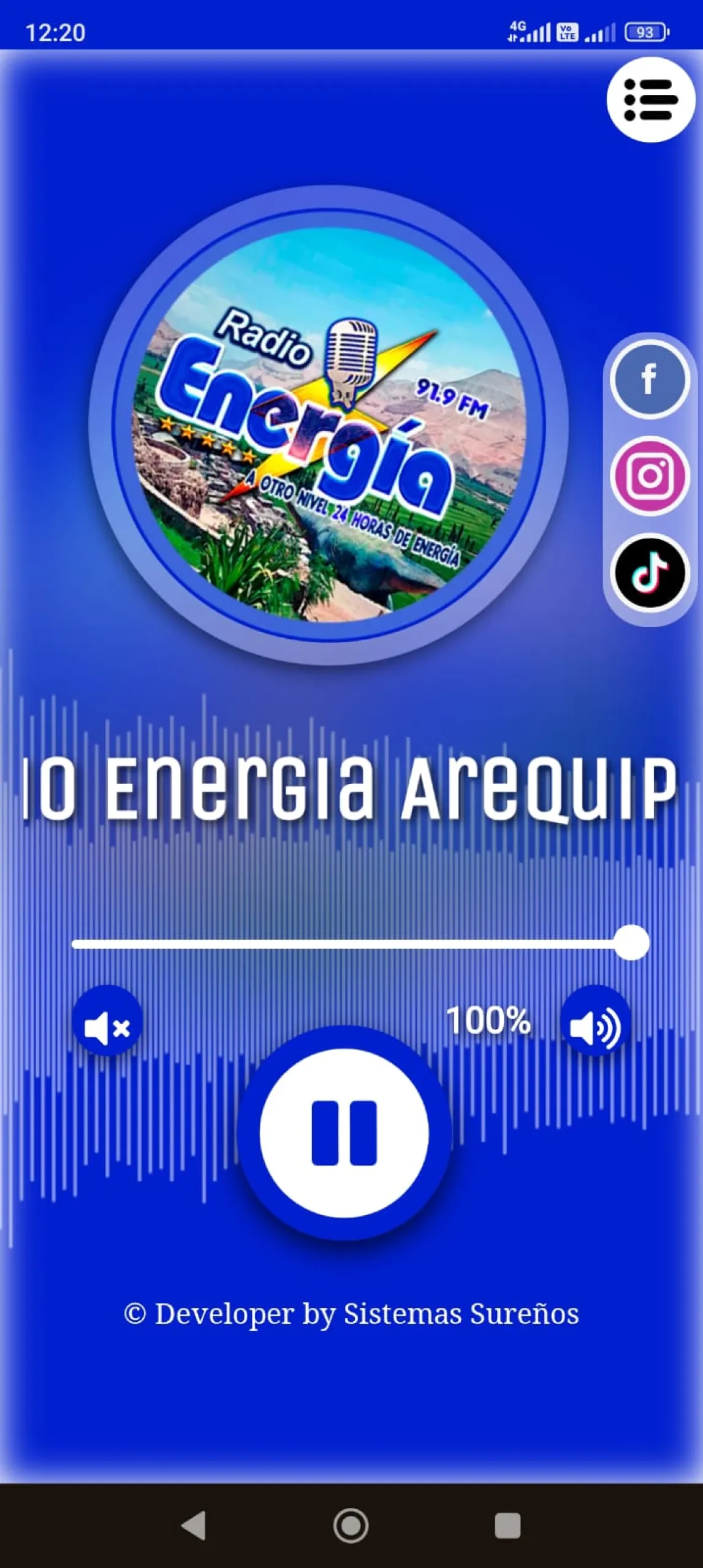
Task: Open the list menu button
Action: point(650,100)
